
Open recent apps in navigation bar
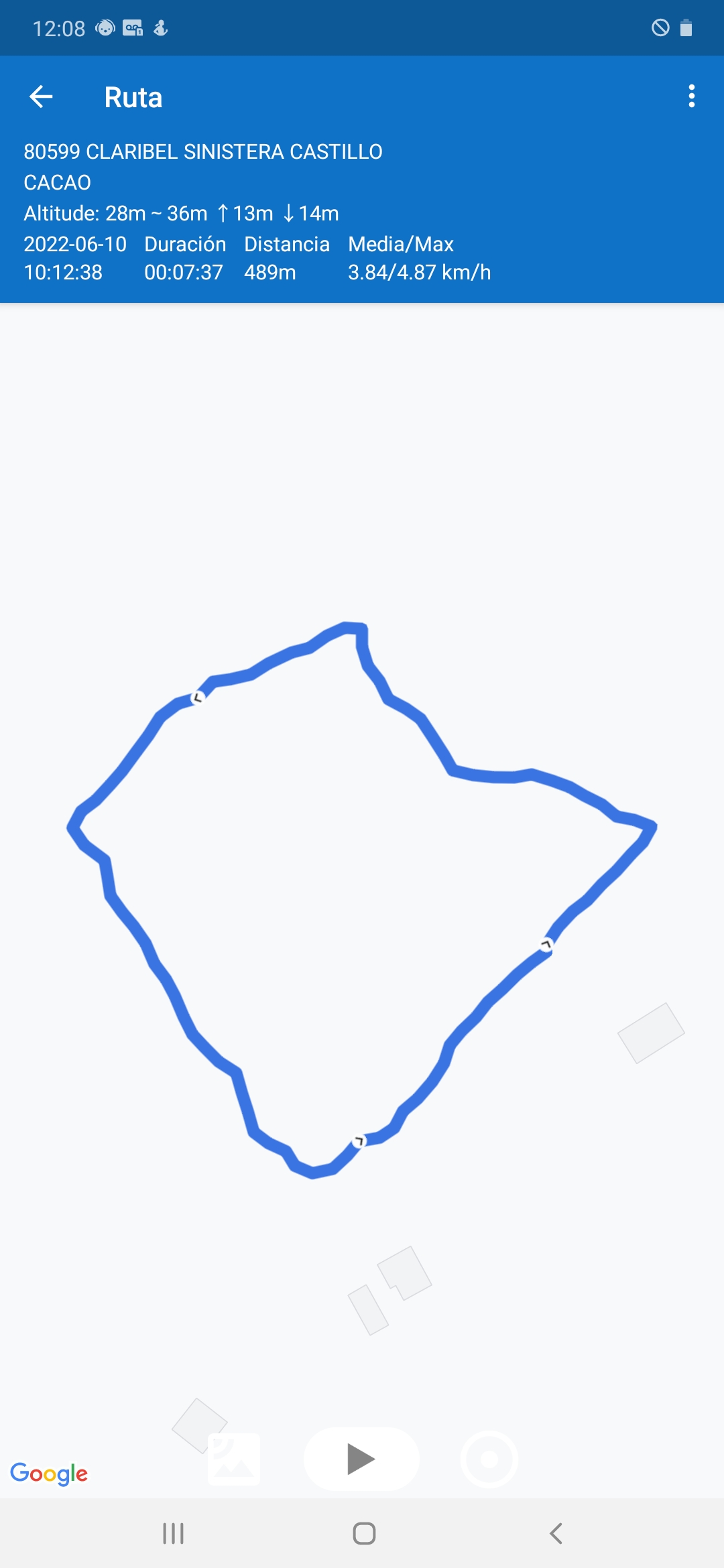tap(173, 1533)
